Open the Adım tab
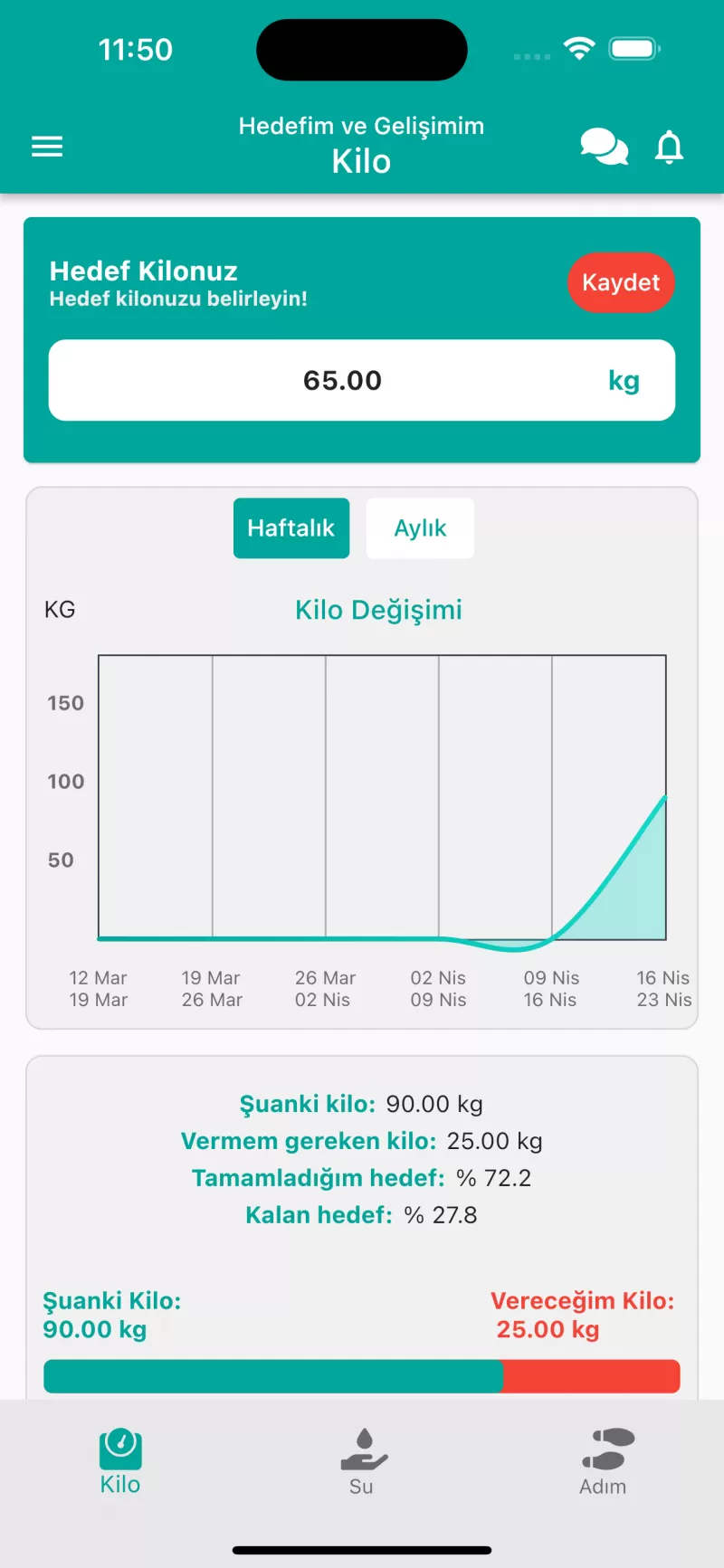724x1568 pixels. pos(604,1461)
